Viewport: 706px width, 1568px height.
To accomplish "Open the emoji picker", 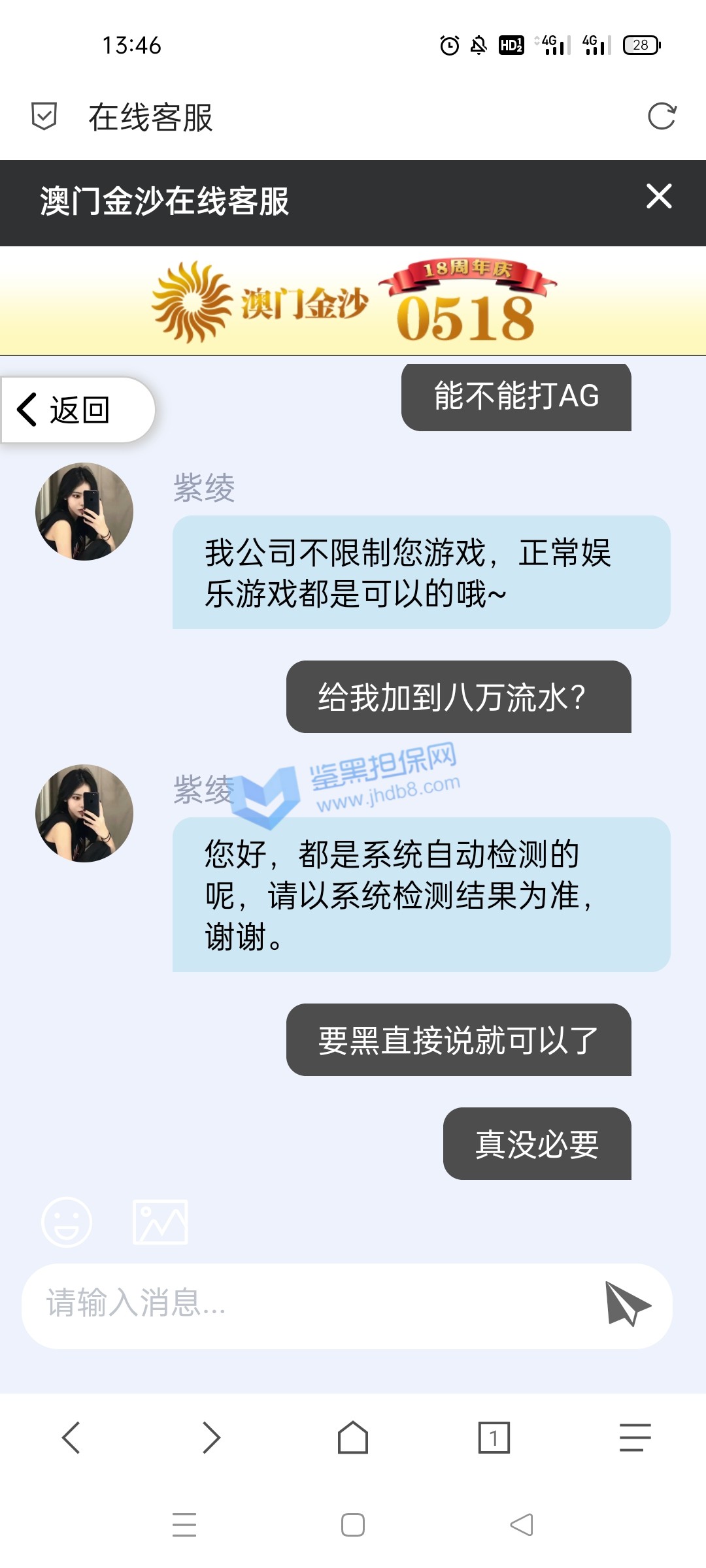I will [x=67, y=1222].
